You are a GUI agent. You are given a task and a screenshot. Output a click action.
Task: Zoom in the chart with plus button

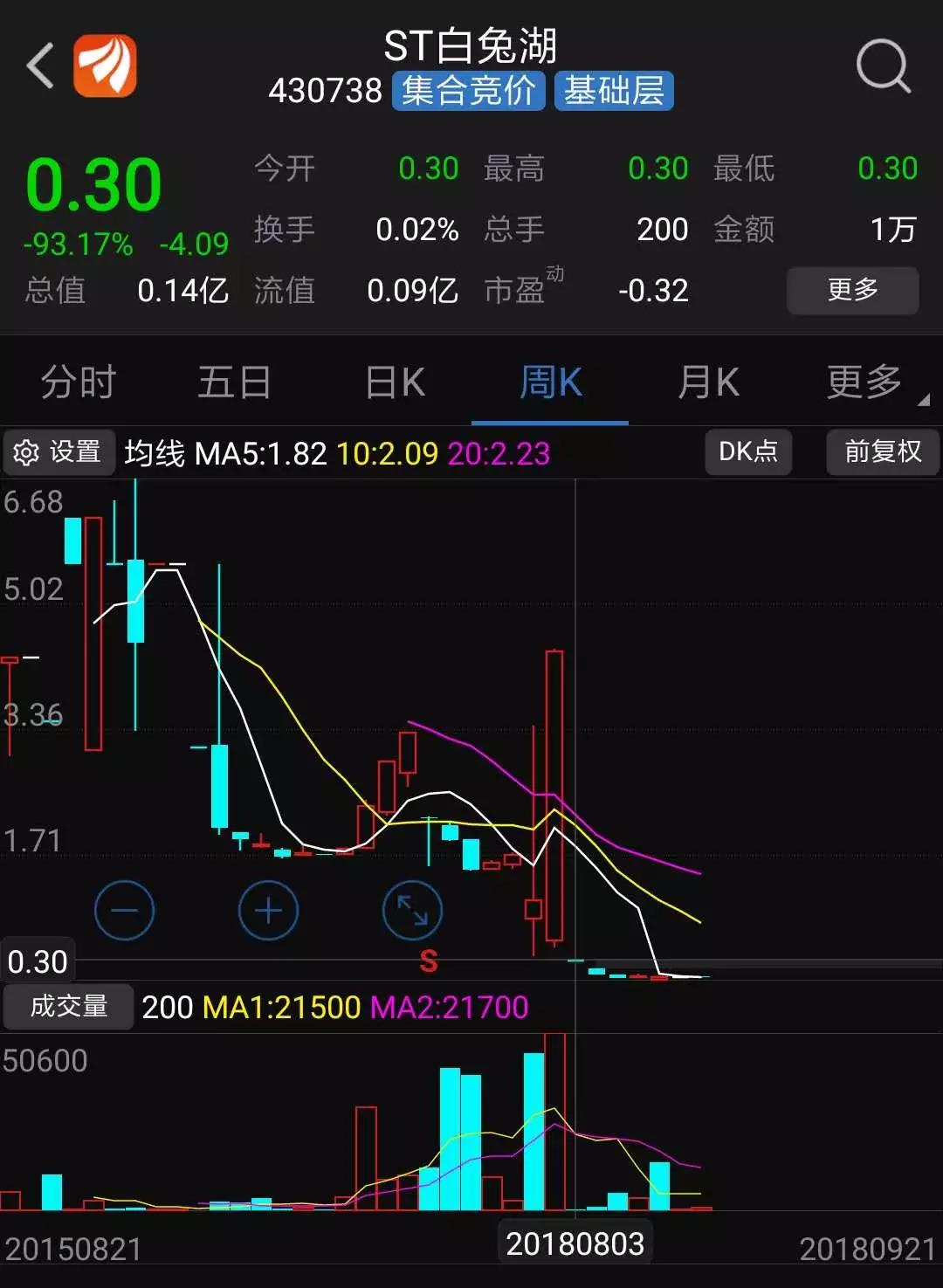(x=268, y=911)
